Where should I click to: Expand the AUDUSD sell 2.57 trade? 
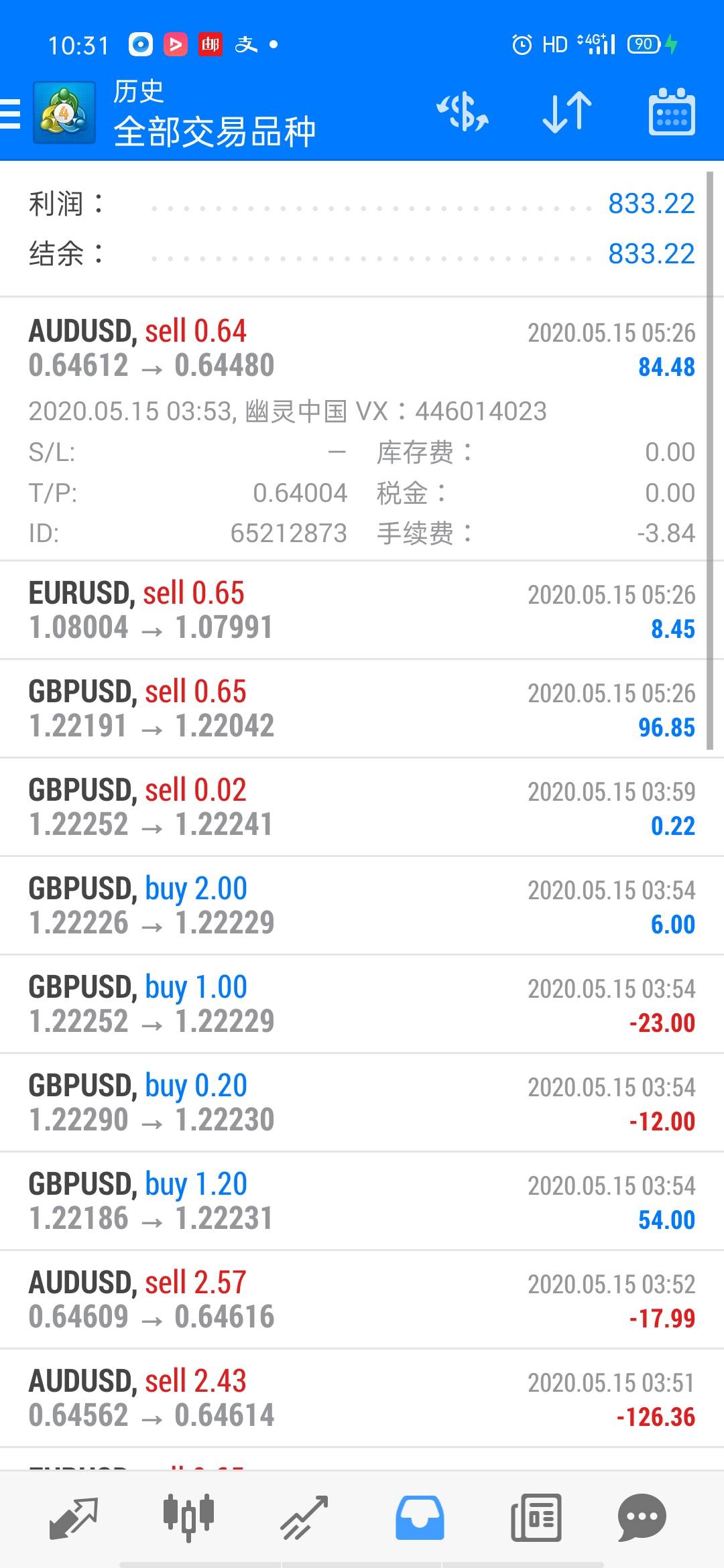[x=362, y=1300]
